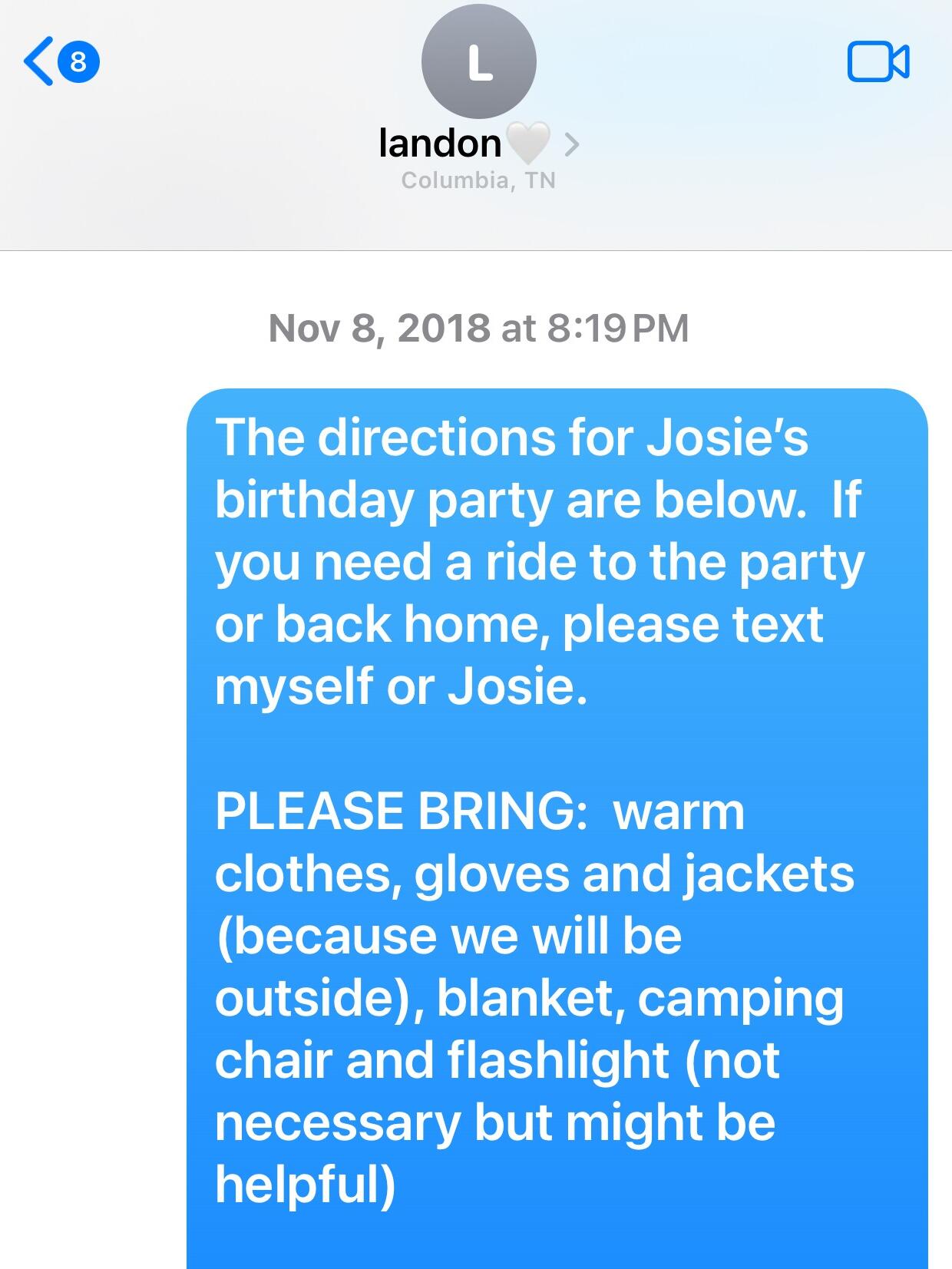Go back to the messages list

(x=60, y=61)
